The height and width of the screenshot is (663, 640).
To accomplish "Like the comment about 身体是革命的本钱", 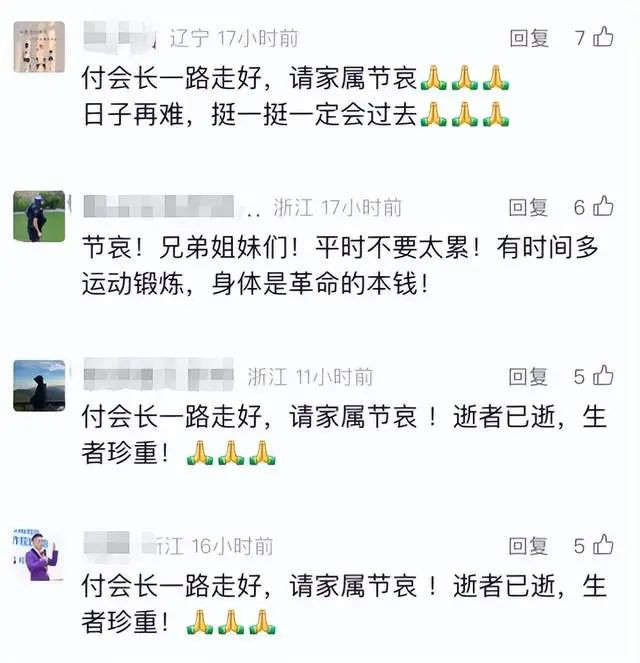I will tap(603, 207).
